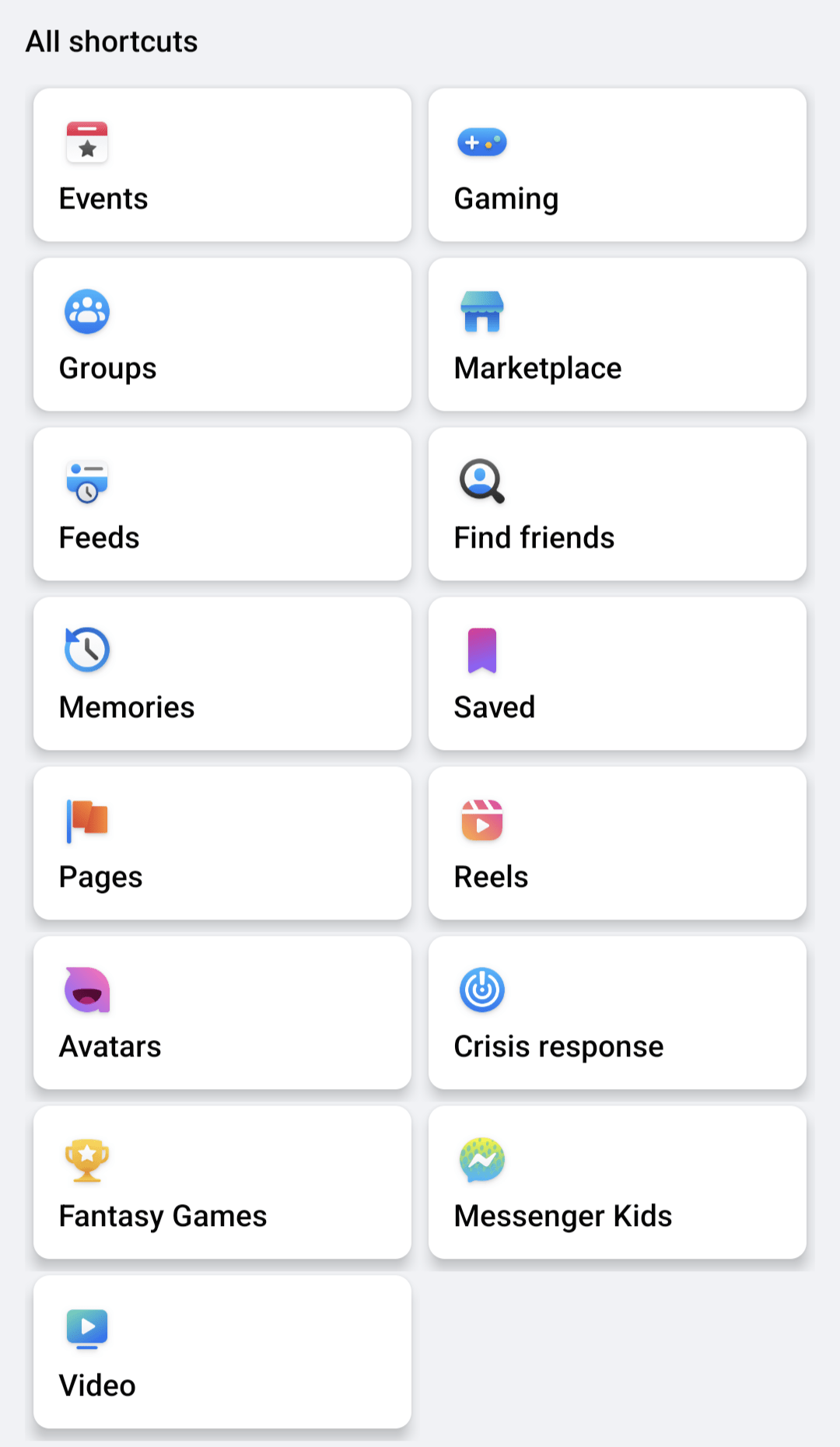Watch Reels

pos(617,843)
